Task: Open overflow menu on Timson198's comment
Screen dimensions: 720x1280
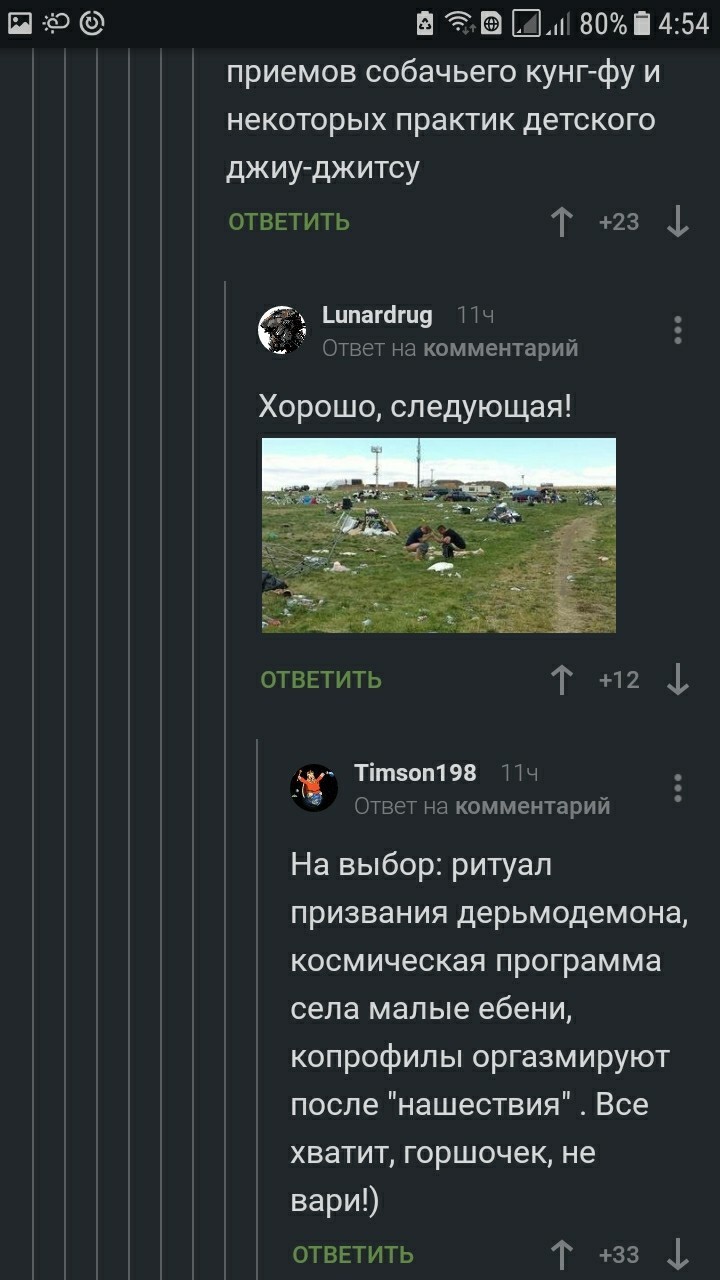Action: [x=678, y=788]
